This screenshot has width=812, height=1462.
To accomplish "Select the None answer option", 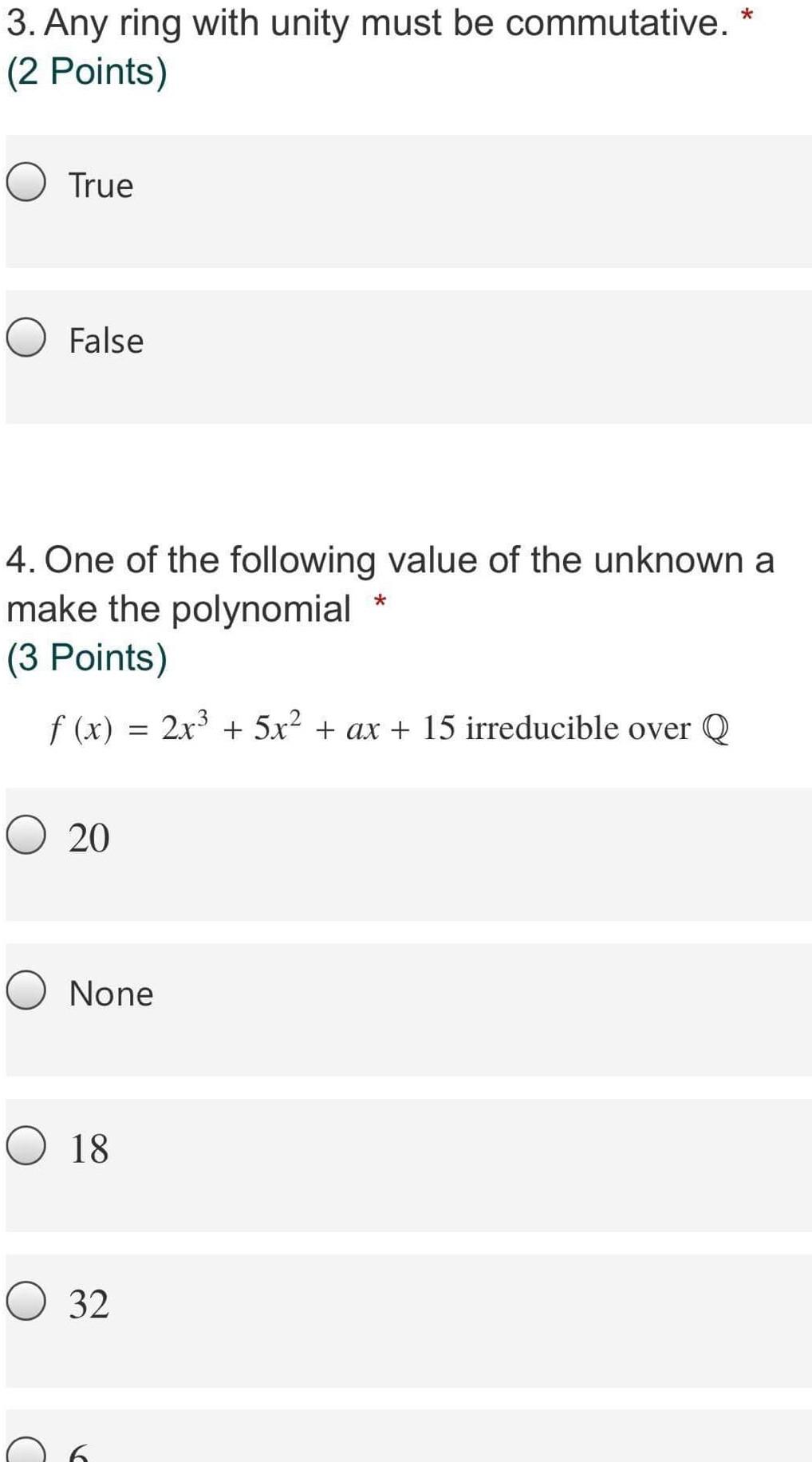I will tap(26, 992).
